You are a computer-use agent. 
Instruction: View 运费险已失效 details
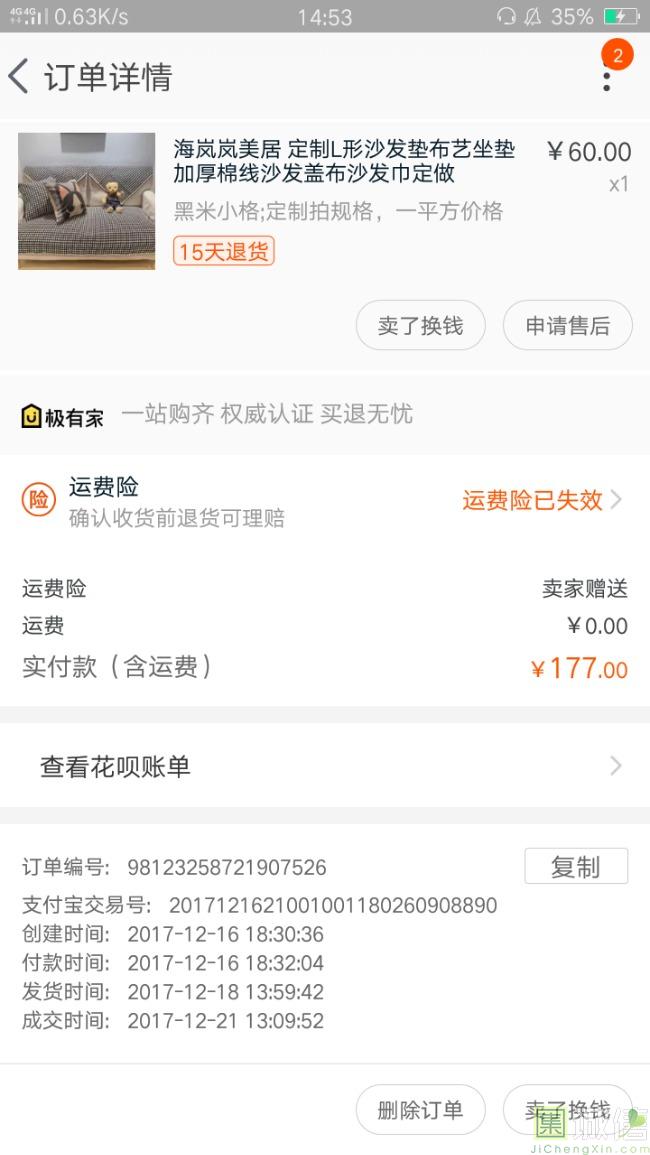(541, 500)
